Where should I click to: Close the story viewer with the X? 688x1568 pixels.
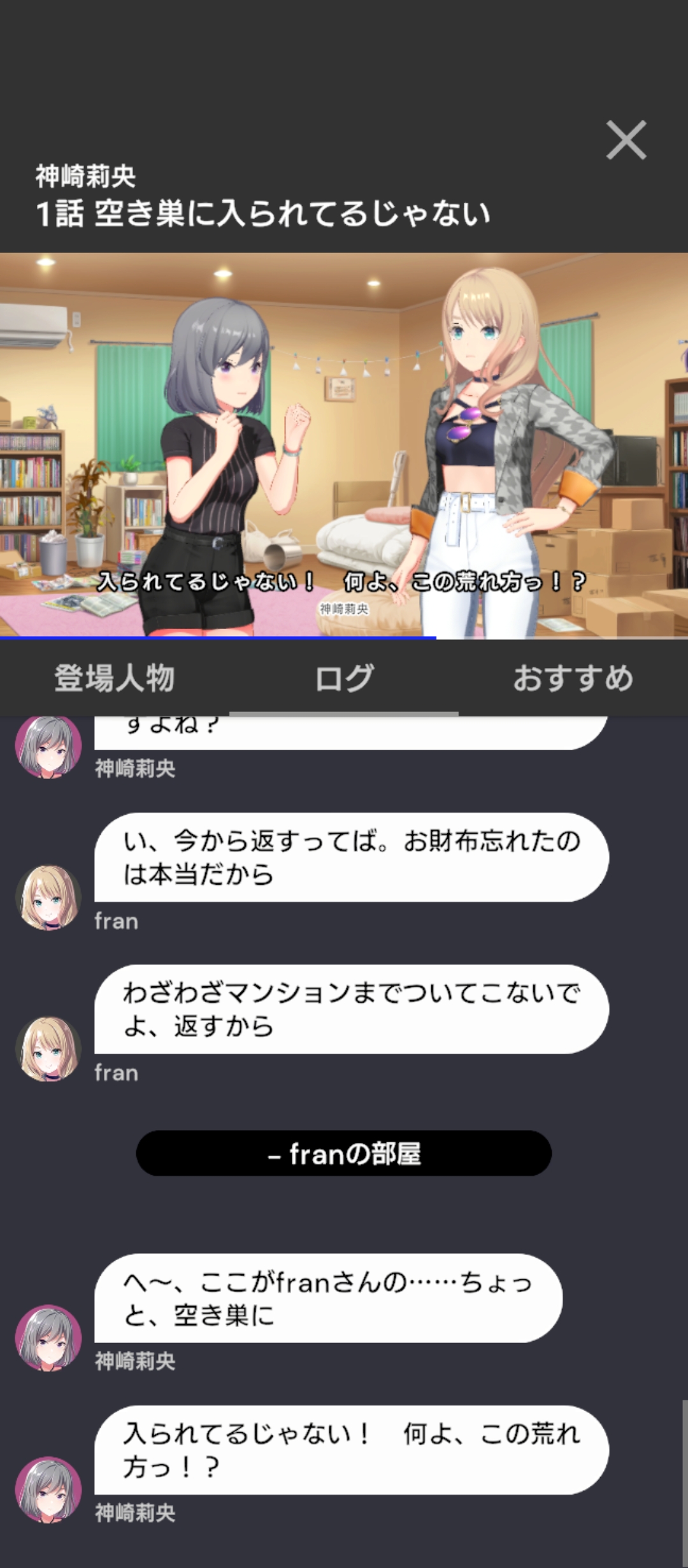(626, 140)
